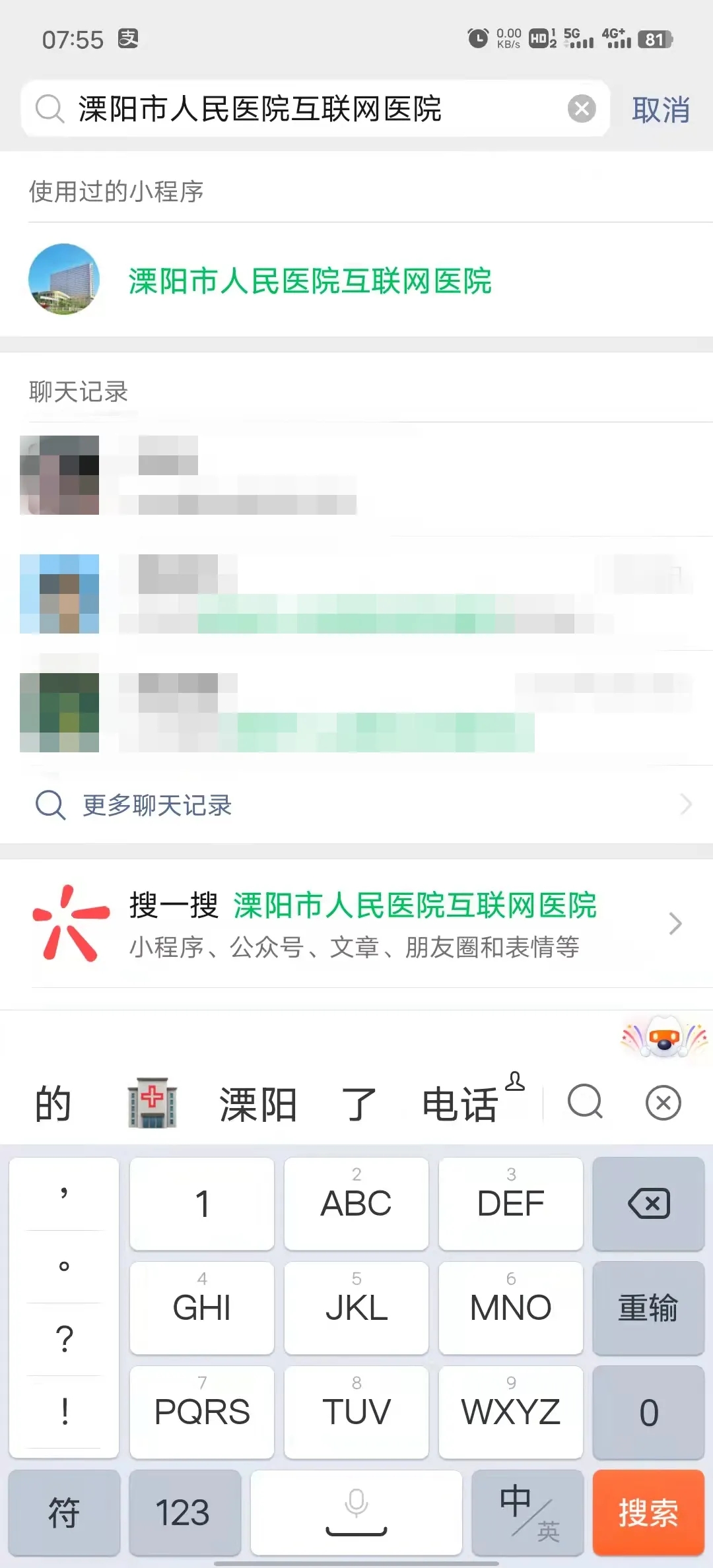Open 搜一搜 results for 溧阳市人民医院互联网医院

tap(356, 924)
